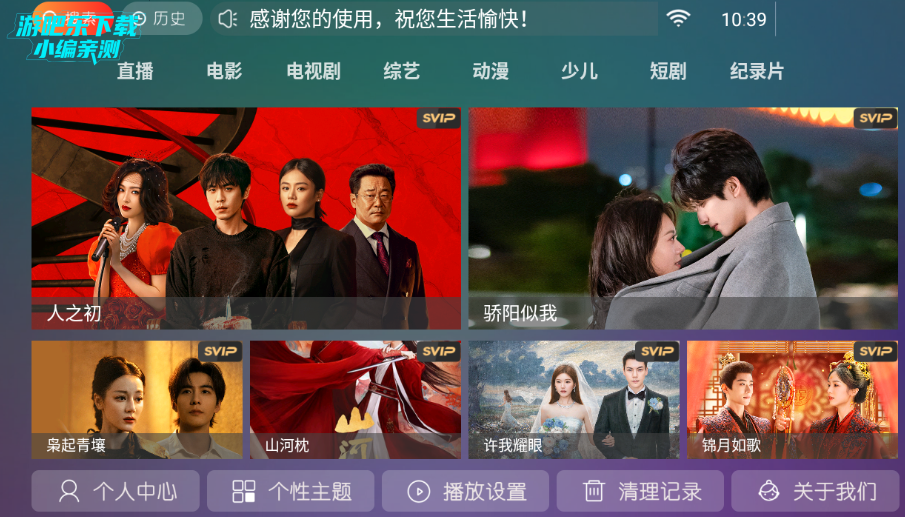Open the 纪录片 tab
905x517 pixels.
[757, 71]
